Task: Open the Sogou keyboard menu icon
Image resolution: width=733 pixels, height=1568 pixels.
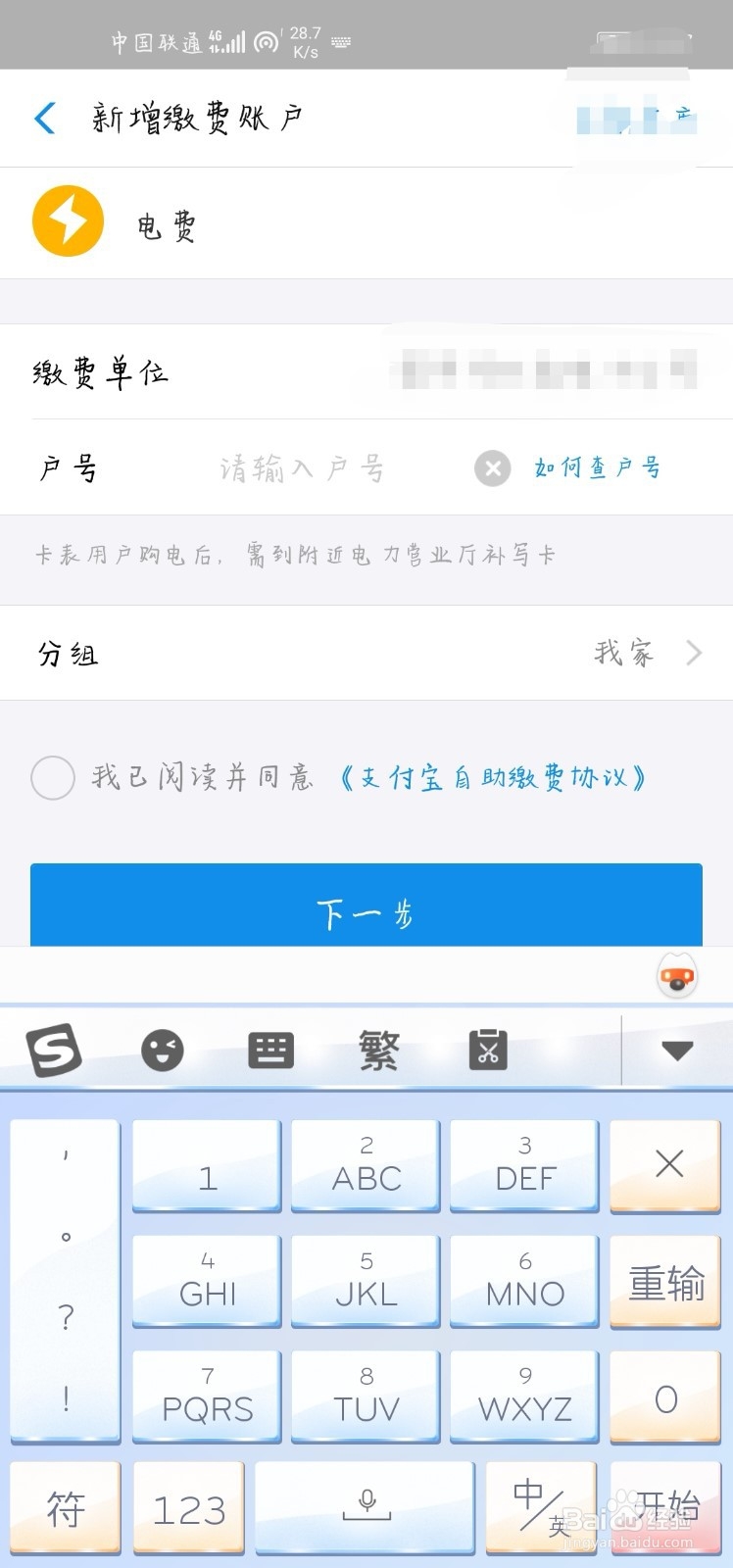Action: point(54,1049)
